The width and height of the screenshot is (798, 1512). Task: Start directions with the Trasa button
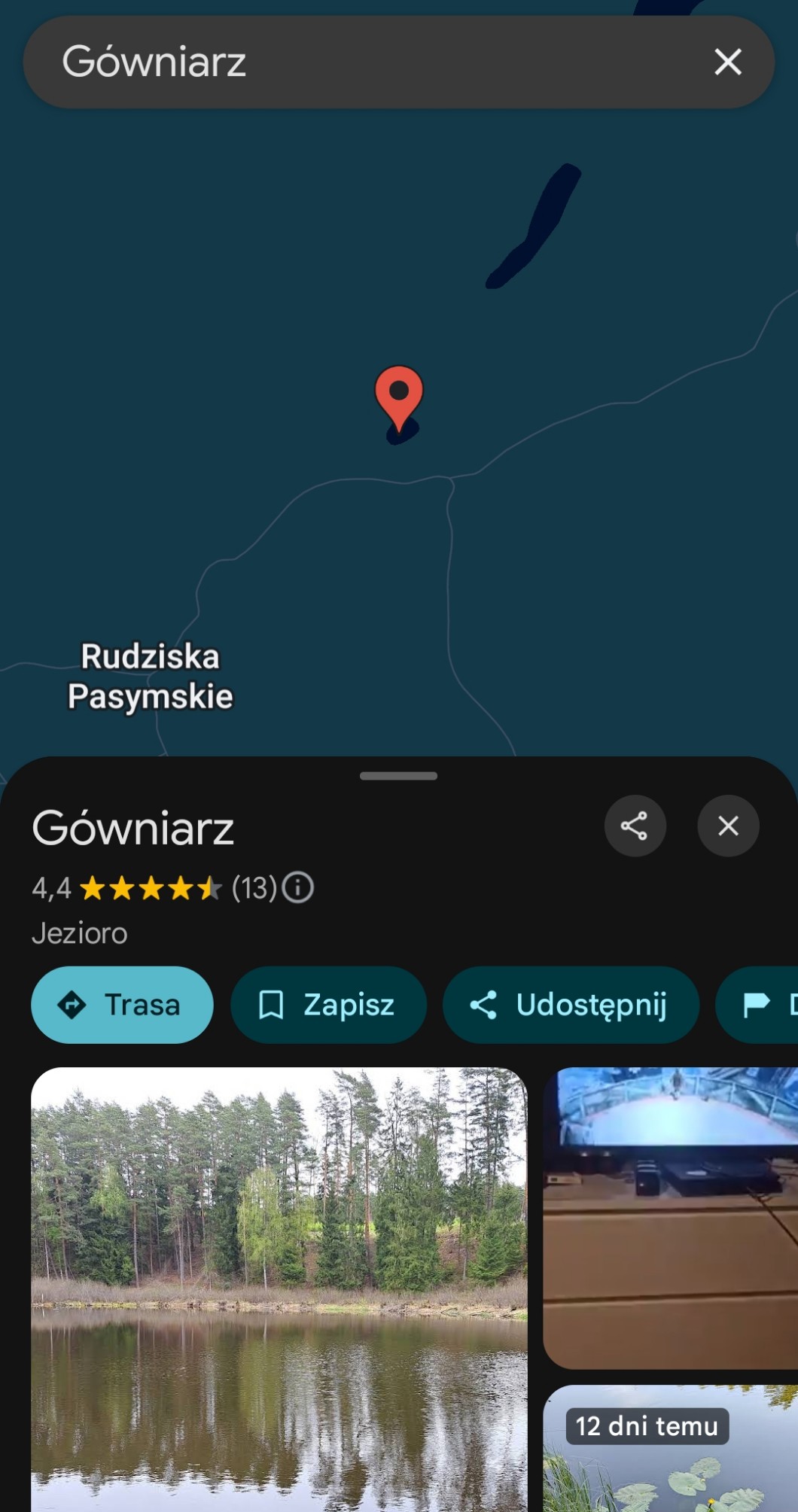[x=122, y=1005]
